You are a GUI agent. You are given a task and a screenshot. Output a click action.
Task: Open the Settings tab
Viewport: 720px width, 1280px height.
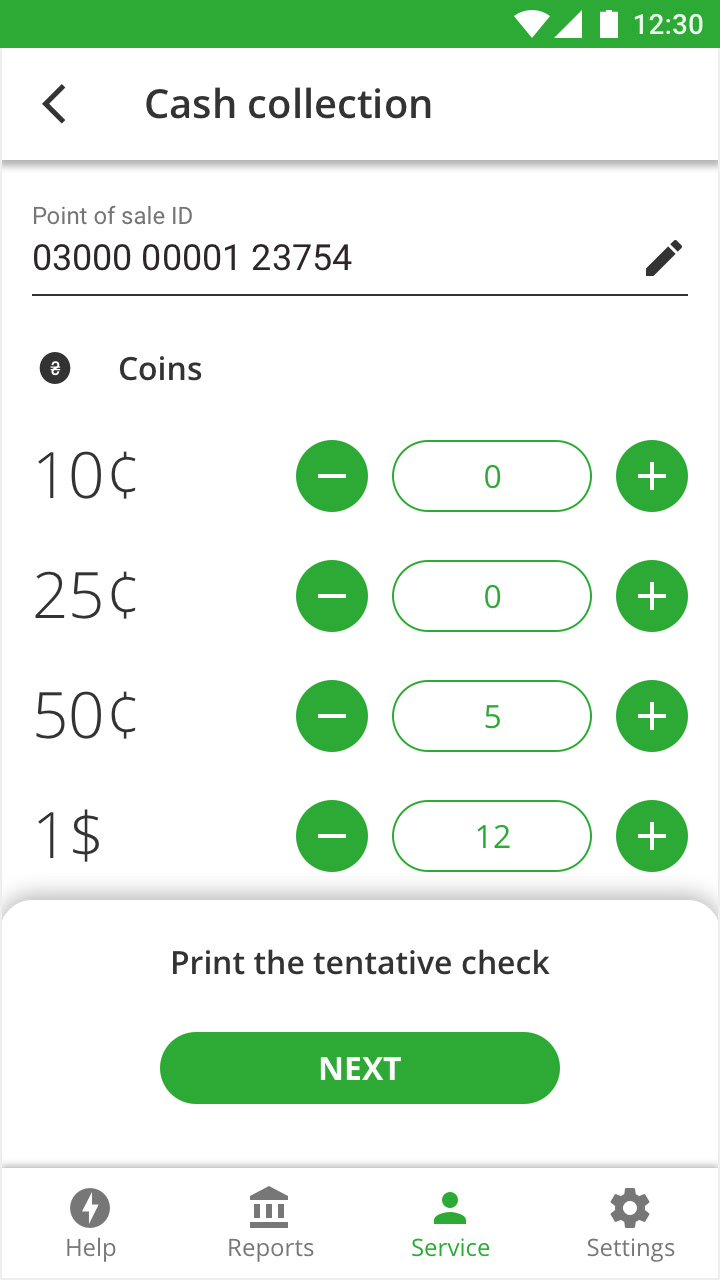tap(630, 1223)
